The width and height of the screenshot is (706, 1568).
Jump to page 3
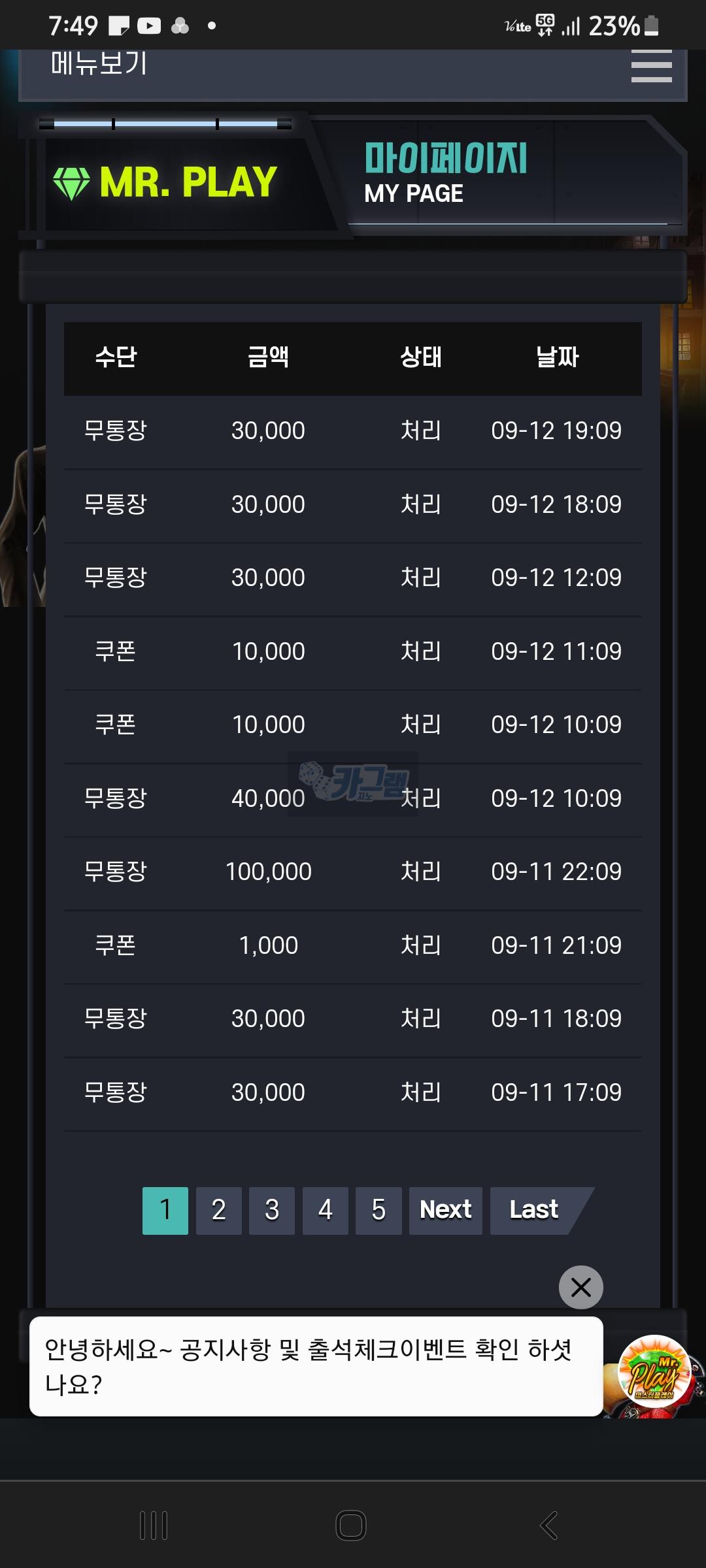[x=272, y=1210]
